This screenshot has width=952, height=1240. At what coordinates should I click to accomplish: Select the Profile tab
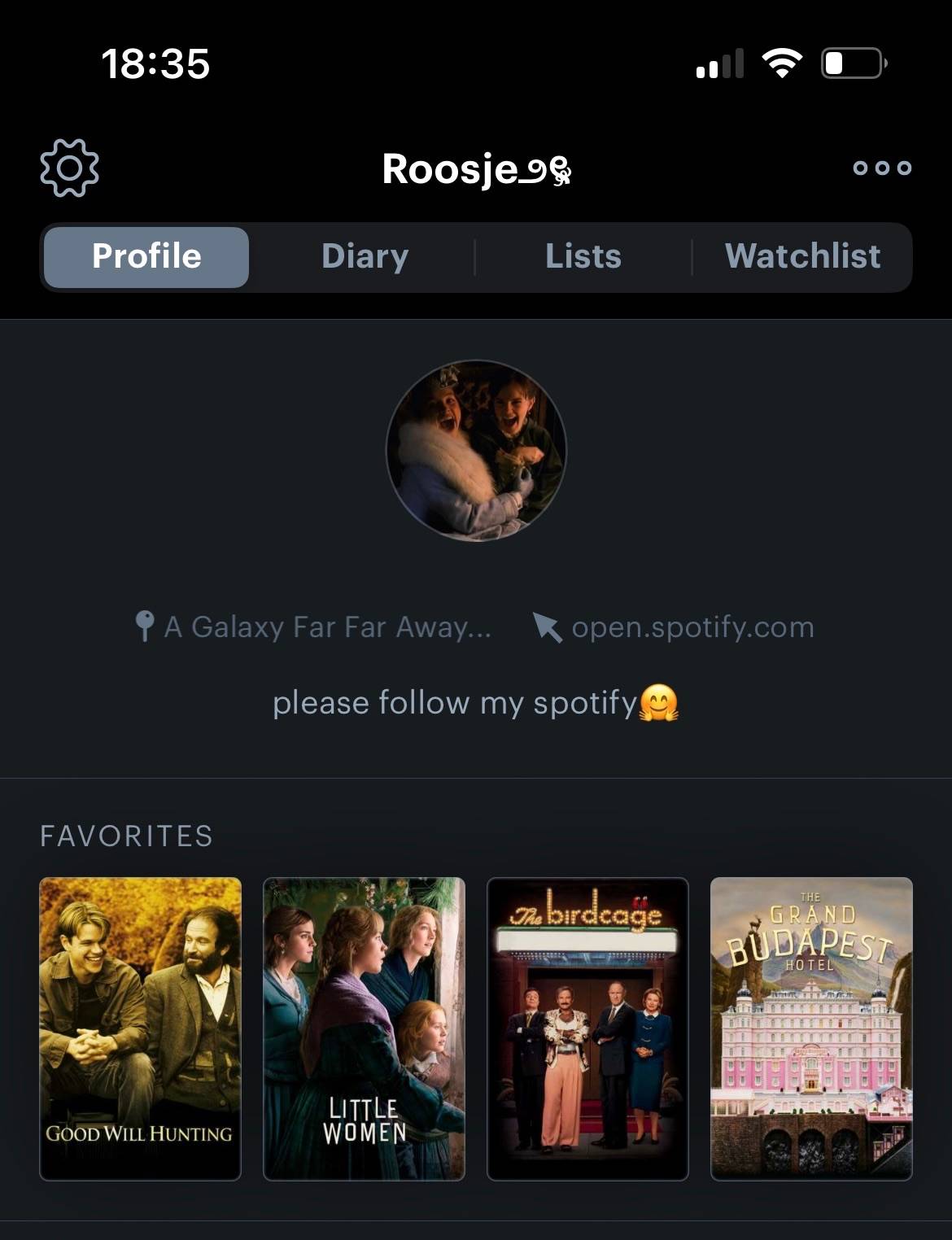[x=146, y=256]
